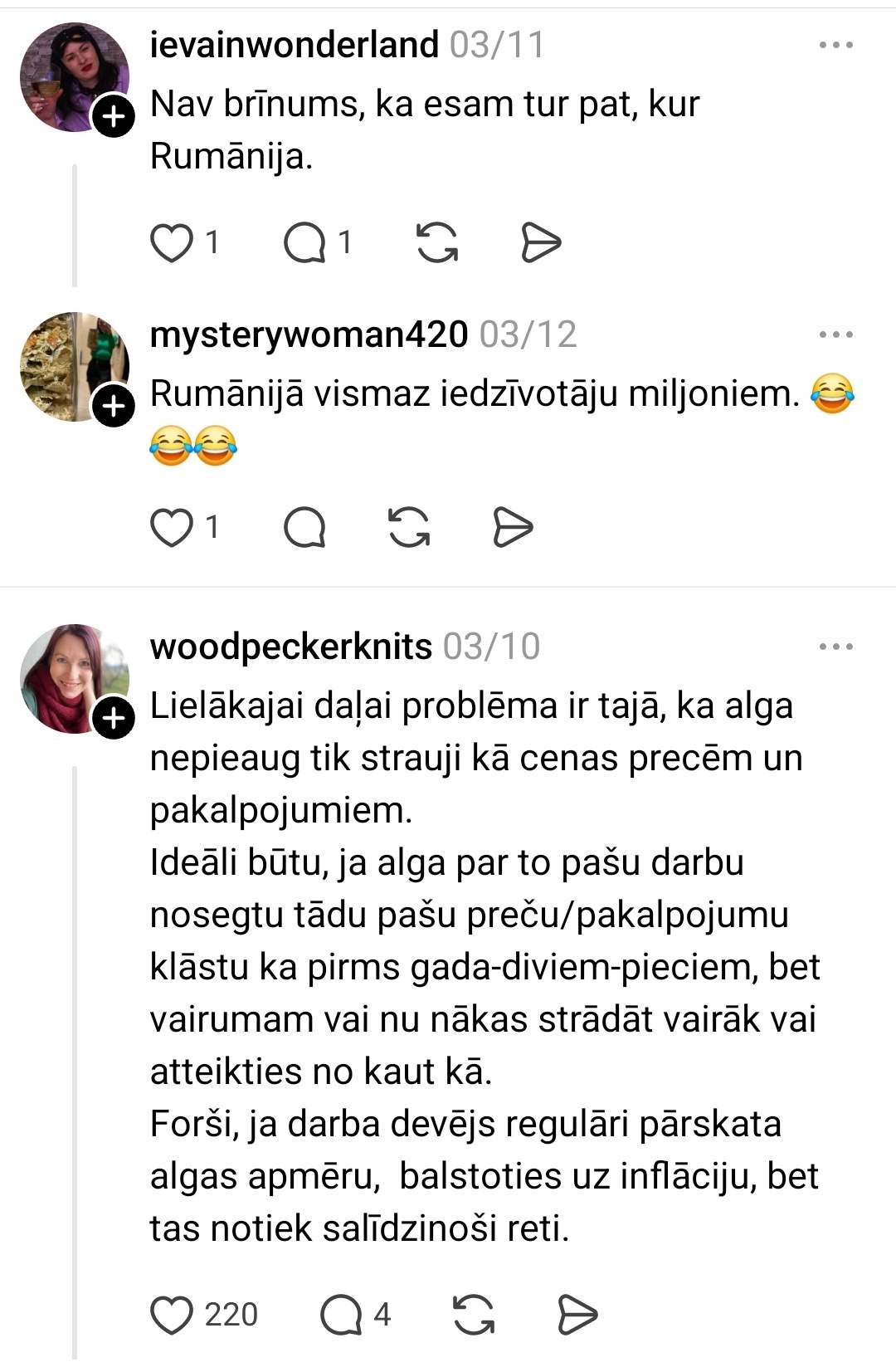Follow woodpeckerknits via plus badge
This screenshot has width=896, height=1367.
[113, 719]
